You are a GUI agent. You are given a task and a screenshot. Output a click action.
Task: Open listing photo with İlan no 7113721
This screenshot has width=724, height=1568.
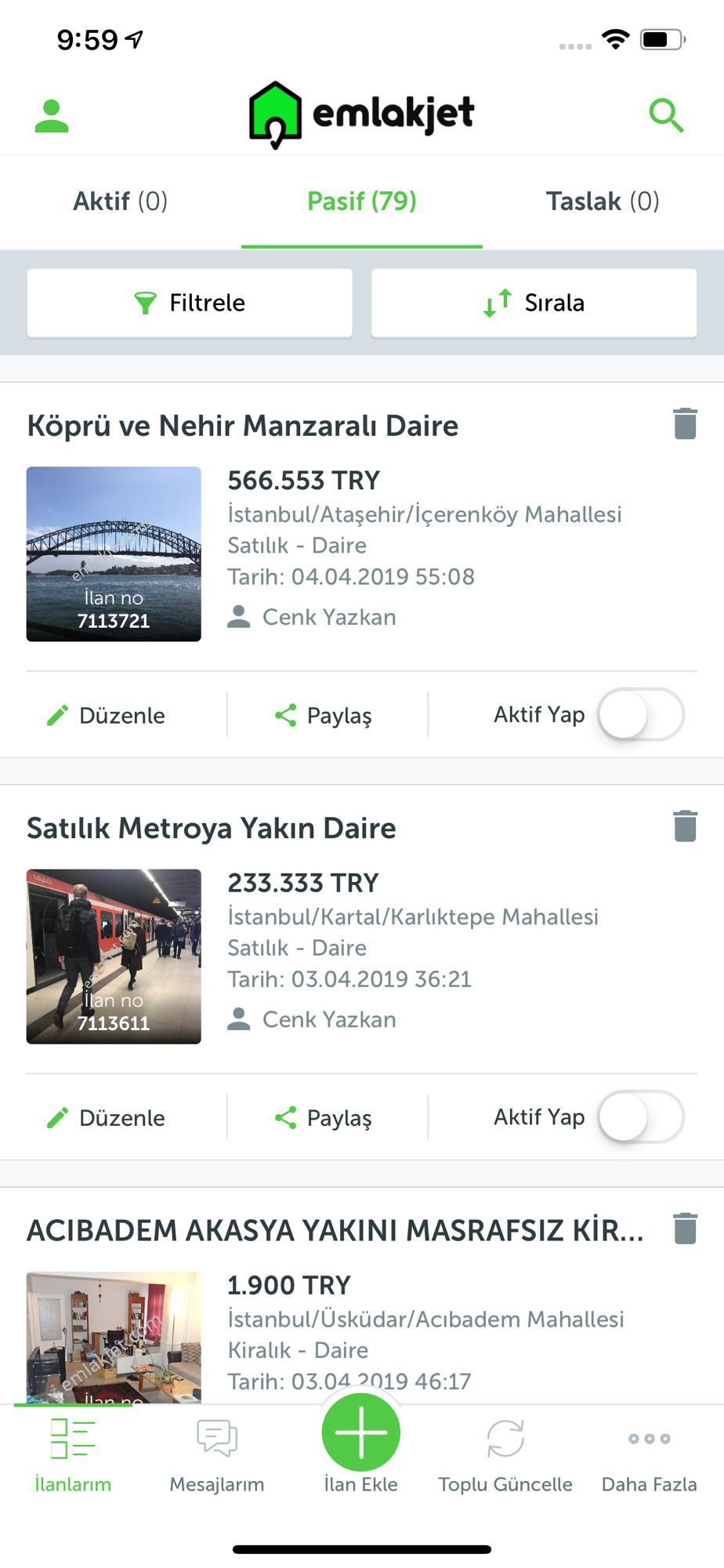pos(114,554)
